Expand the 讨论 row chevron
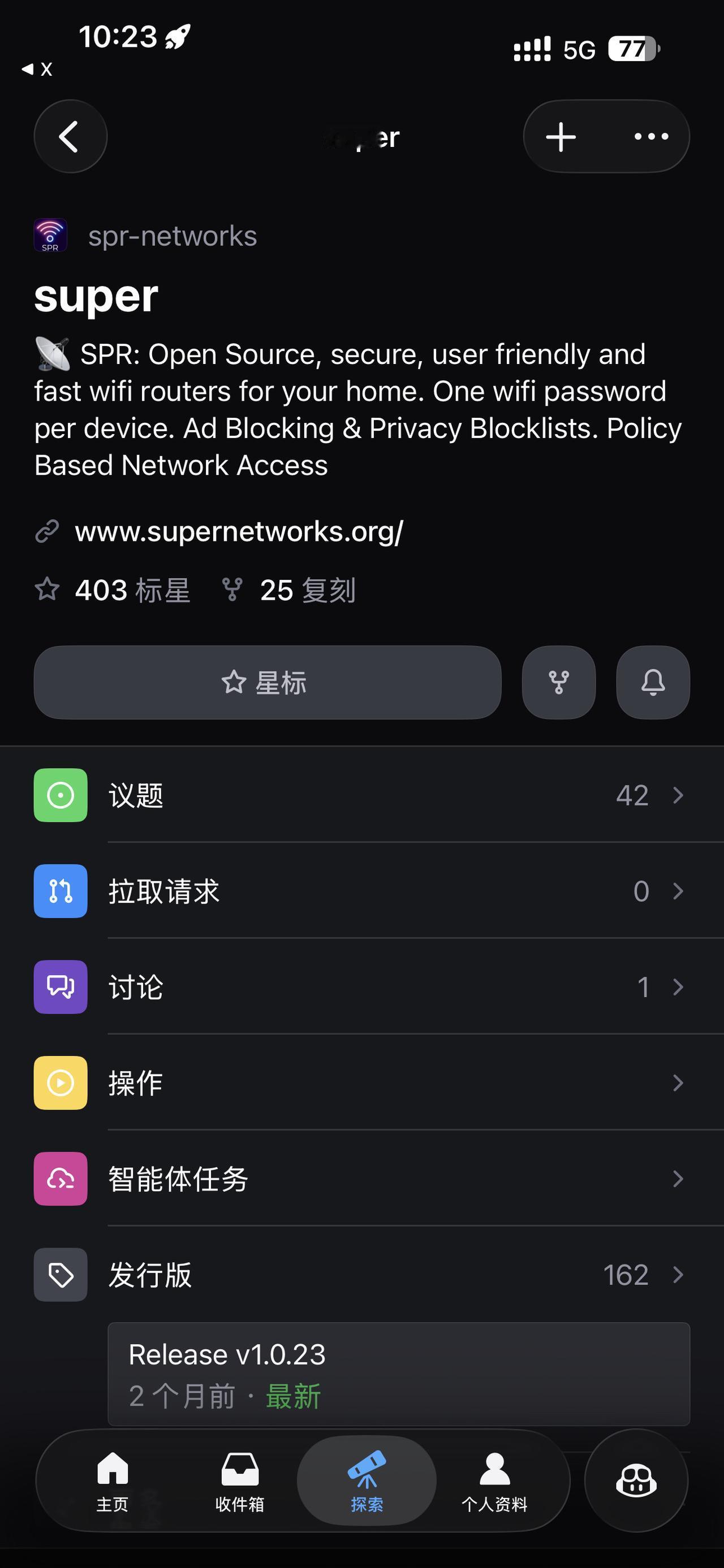 point(678,987)
